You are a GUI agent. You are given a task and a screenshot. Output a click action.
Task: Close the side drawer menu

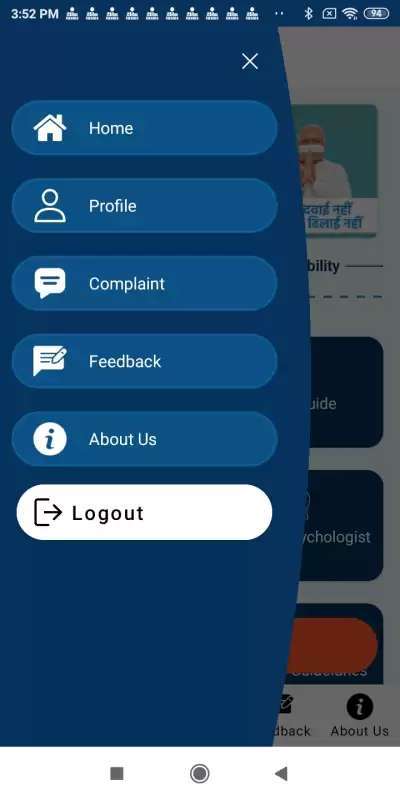249,61
